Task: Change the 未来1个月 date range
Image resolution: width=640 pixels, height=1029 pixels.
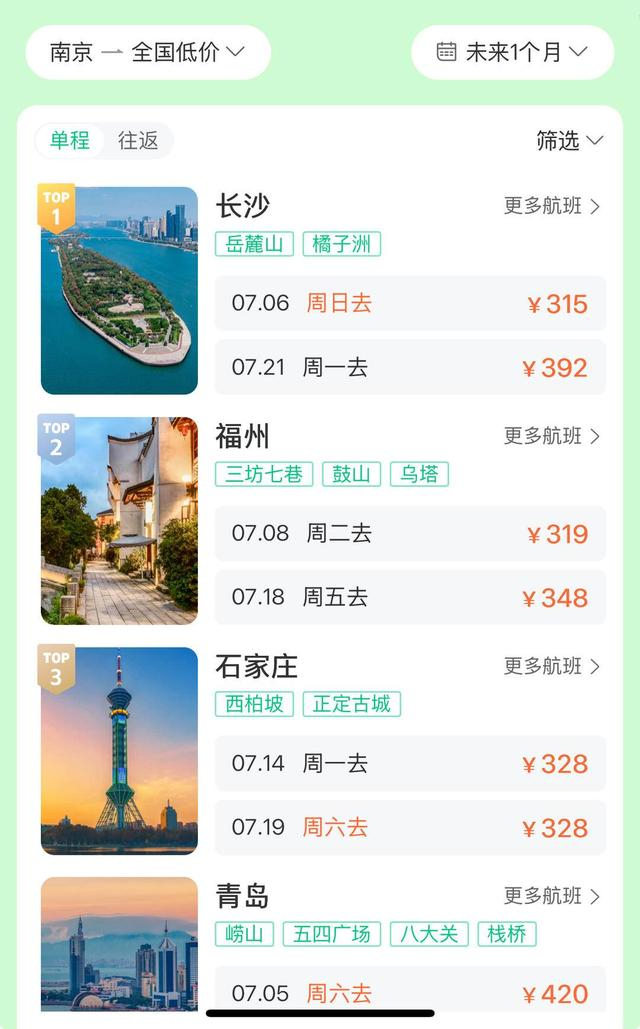Action: [x=512, y=52]
